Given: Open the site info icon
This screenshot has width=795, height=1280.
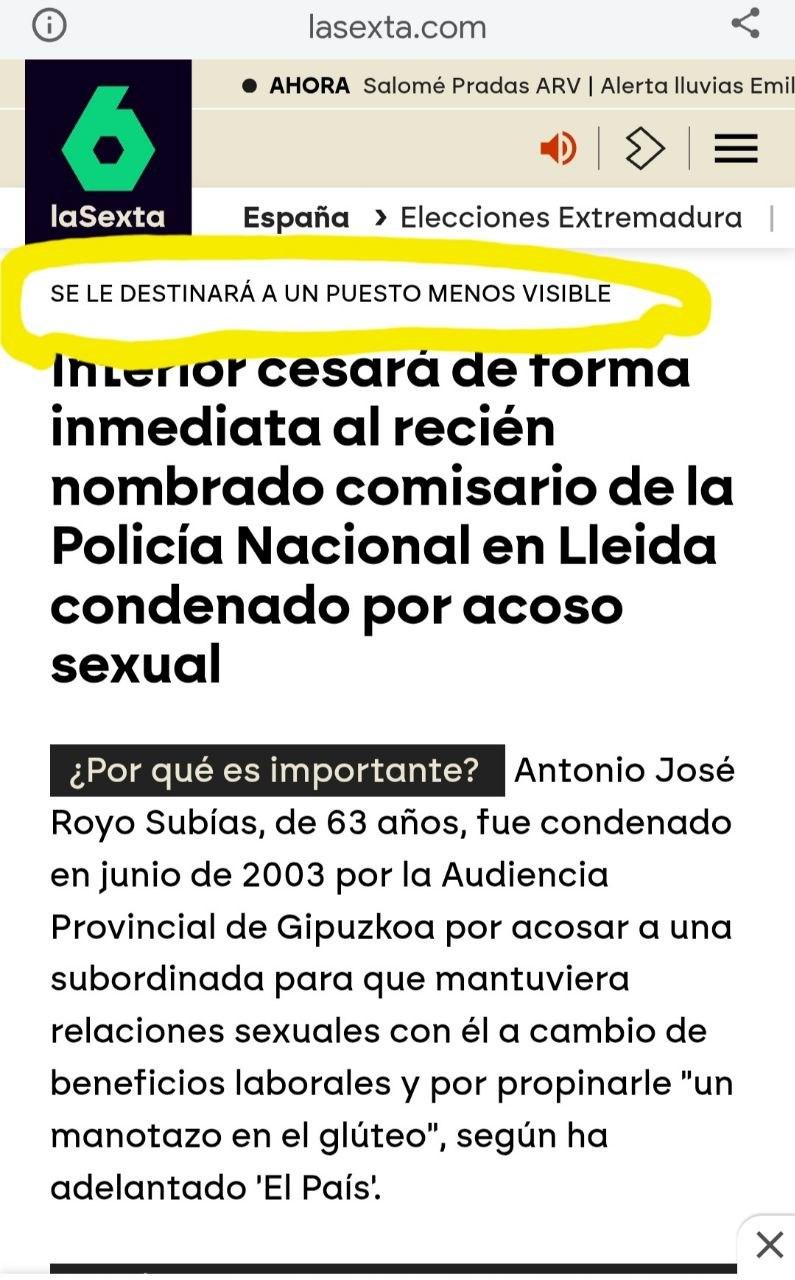Looking at the screenshot, I should pyautogui.click(x=48, y=26).
